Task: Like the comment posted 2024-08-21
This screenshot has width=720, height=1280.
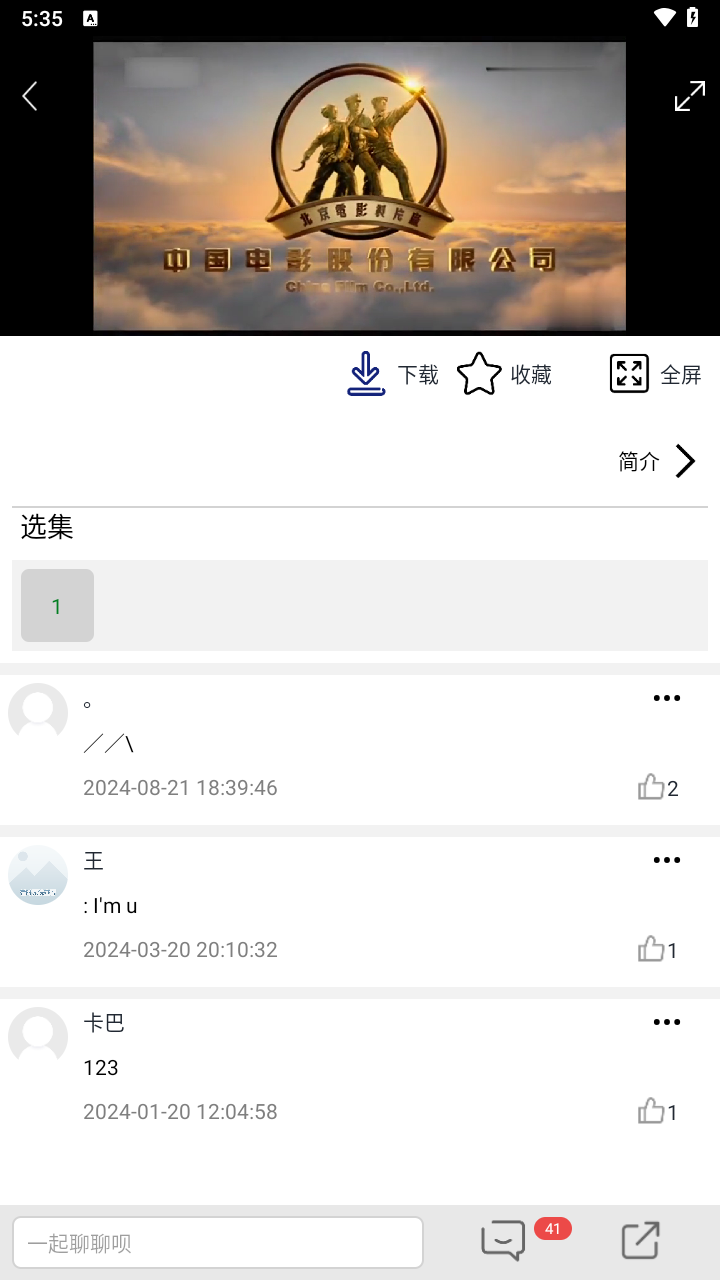Action: (x=652, y=788)
